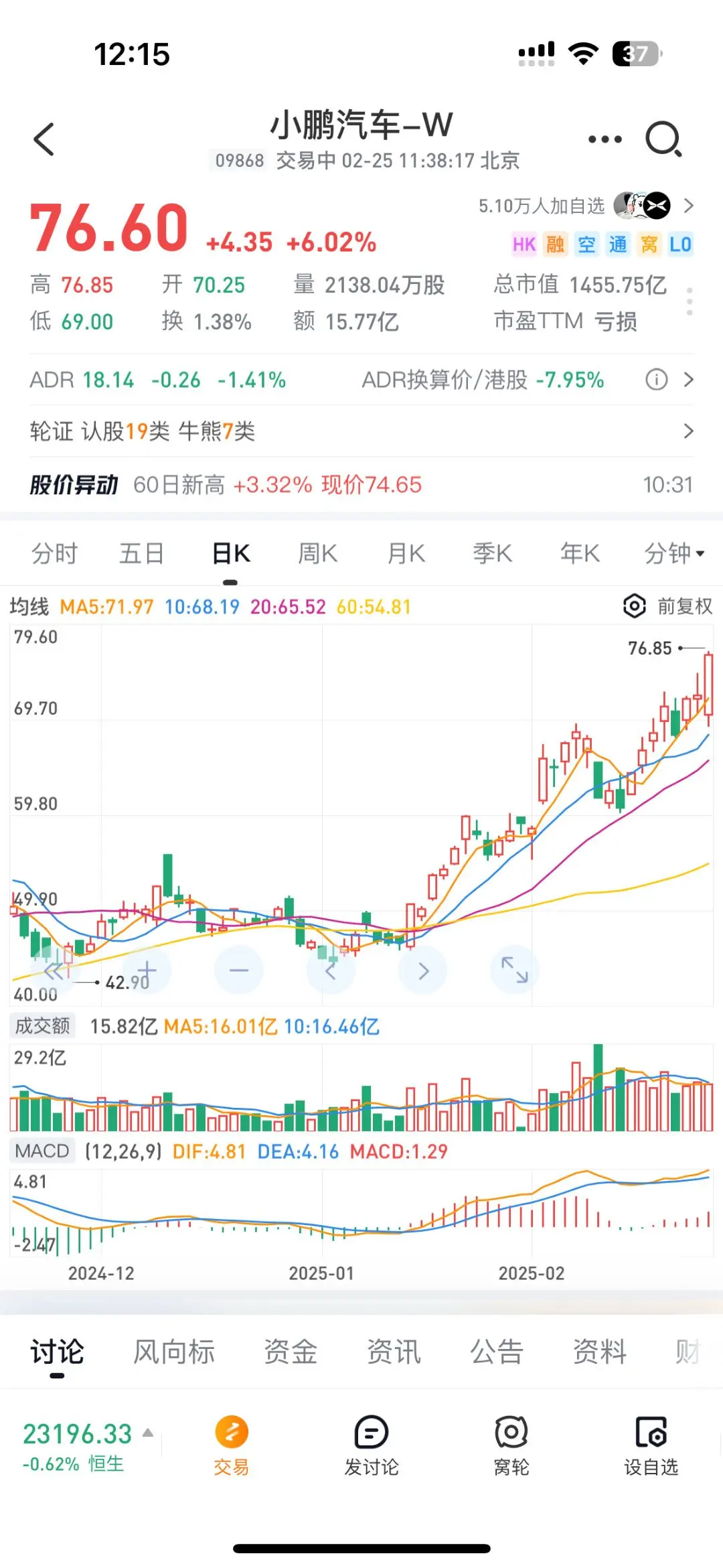Open the stock search magnifier
The height and width of the screenshot is (1568, 723).
(663, 139)
